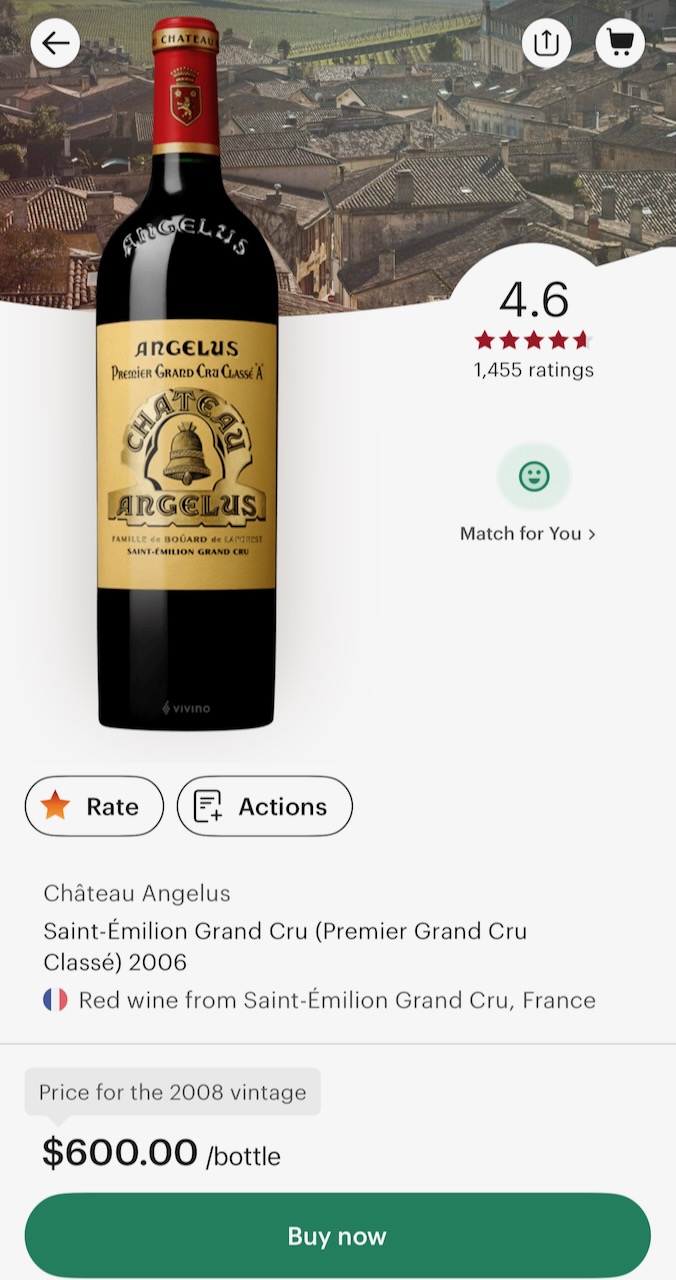The image size is (676, 1280).
Task: Go back using the arrow icon
Action: 55,43
